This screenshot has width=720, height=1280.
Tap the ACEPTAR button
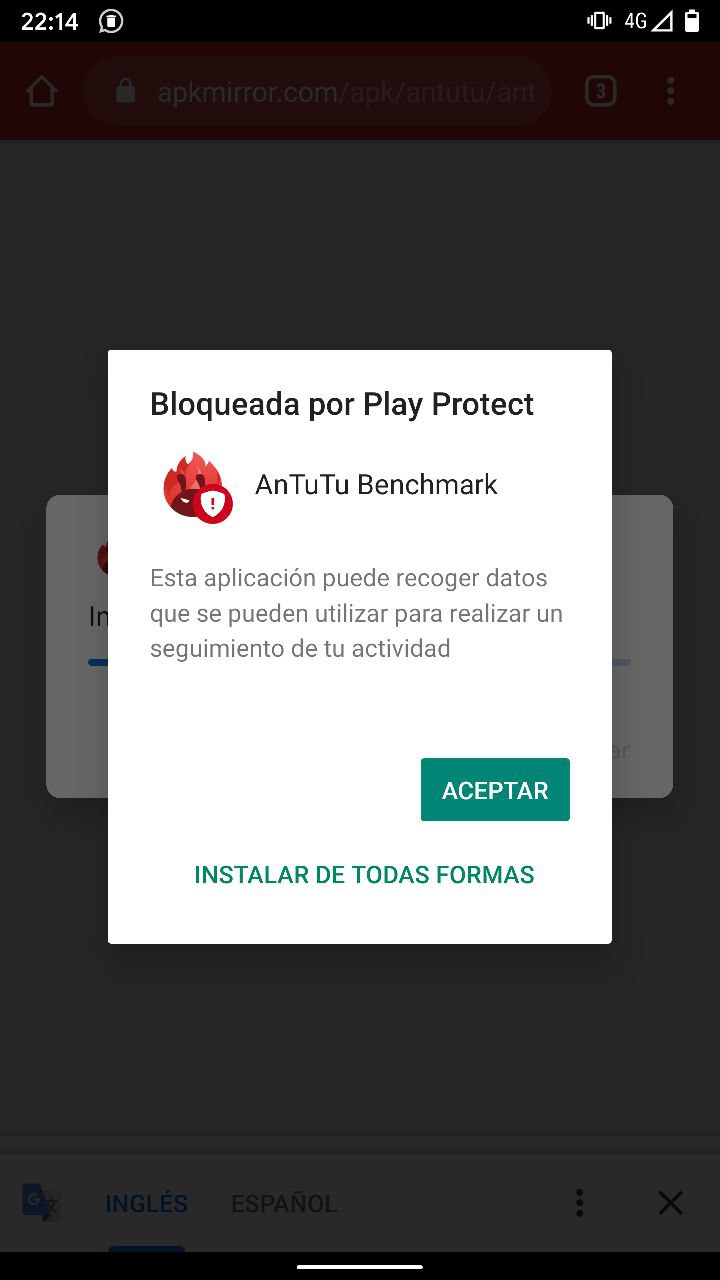point(495,790)
